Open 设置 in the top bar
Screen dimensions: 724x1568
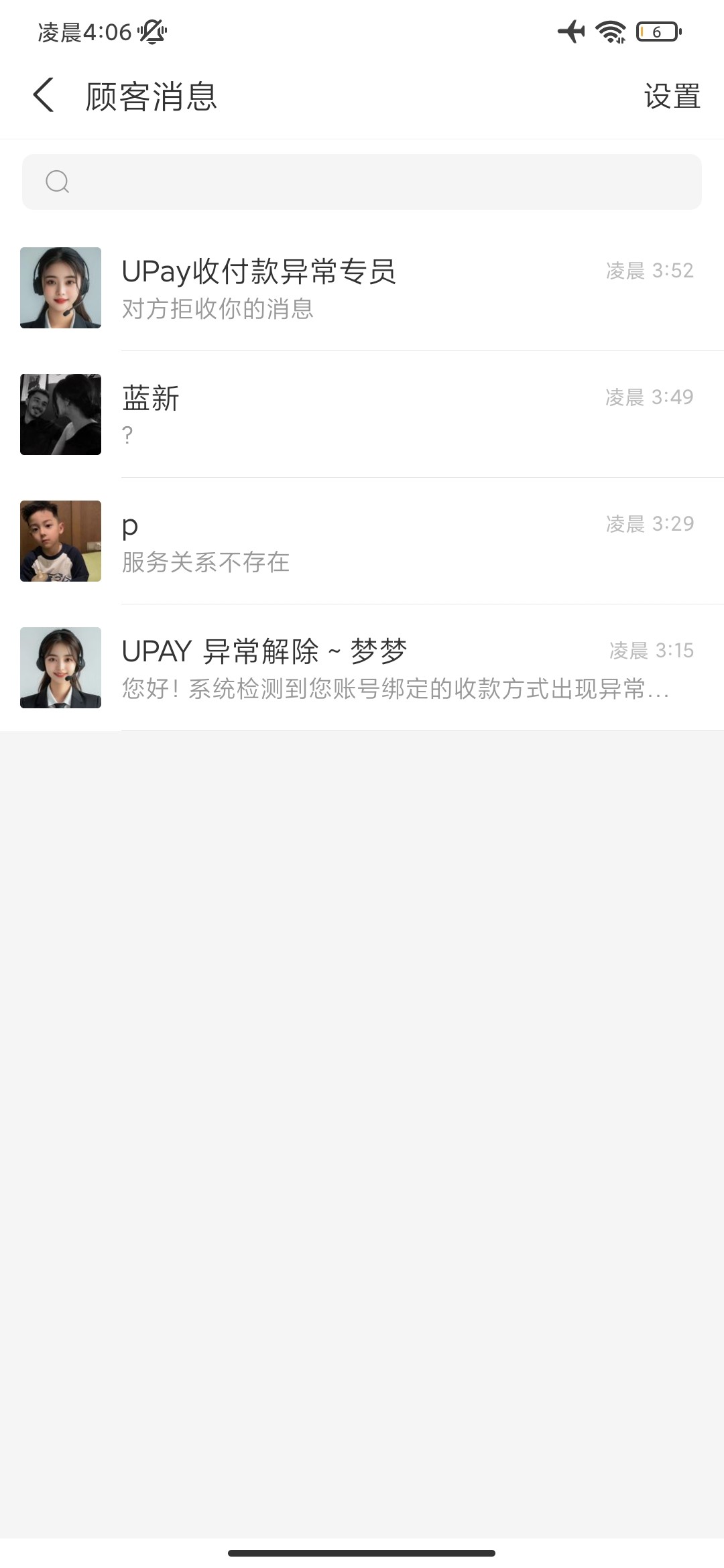[672, 96]
